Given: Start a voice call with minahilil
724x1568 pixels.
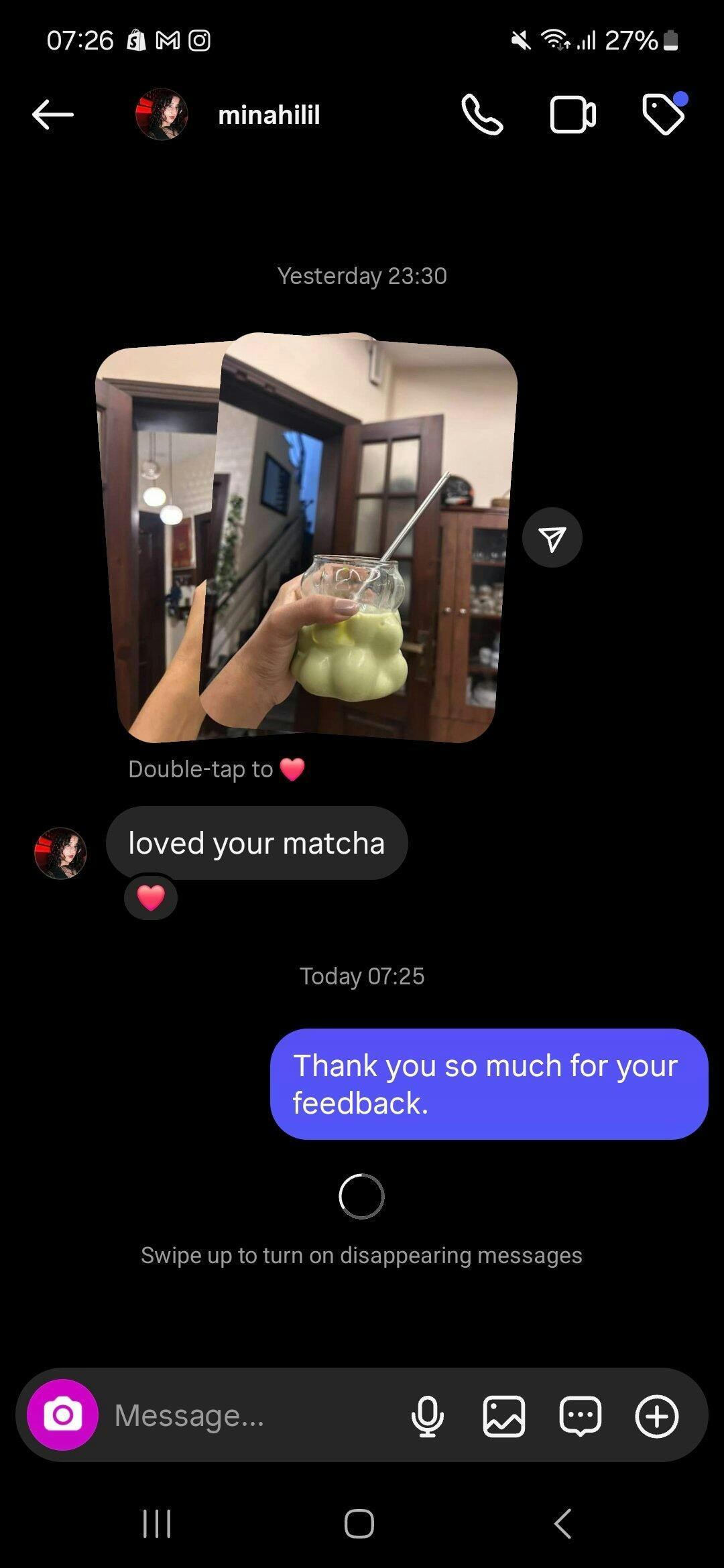Looking at the screenshot, I should click(x=481, y=115).
